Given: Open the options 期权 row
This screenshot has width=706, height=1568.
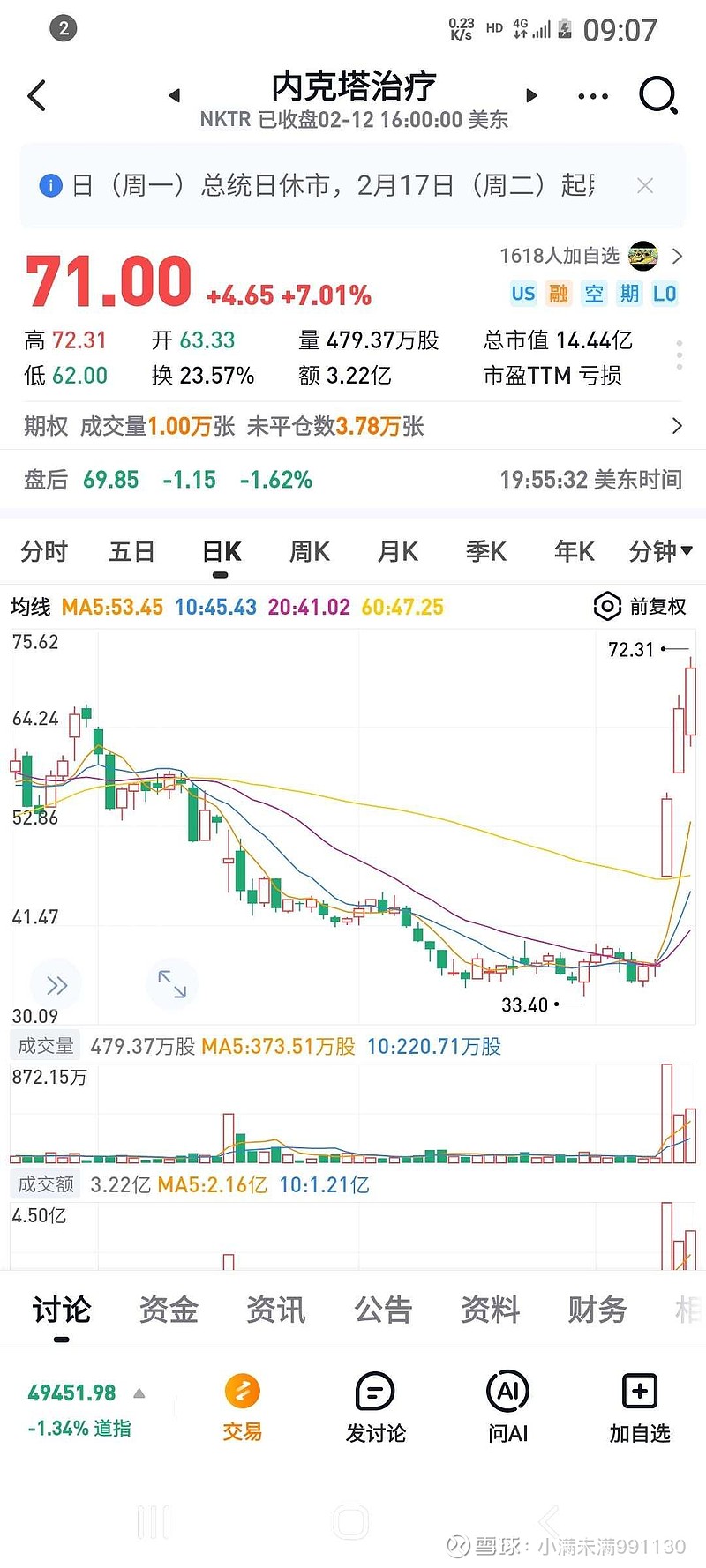Looking at the screenshot, I should [353, 426].
